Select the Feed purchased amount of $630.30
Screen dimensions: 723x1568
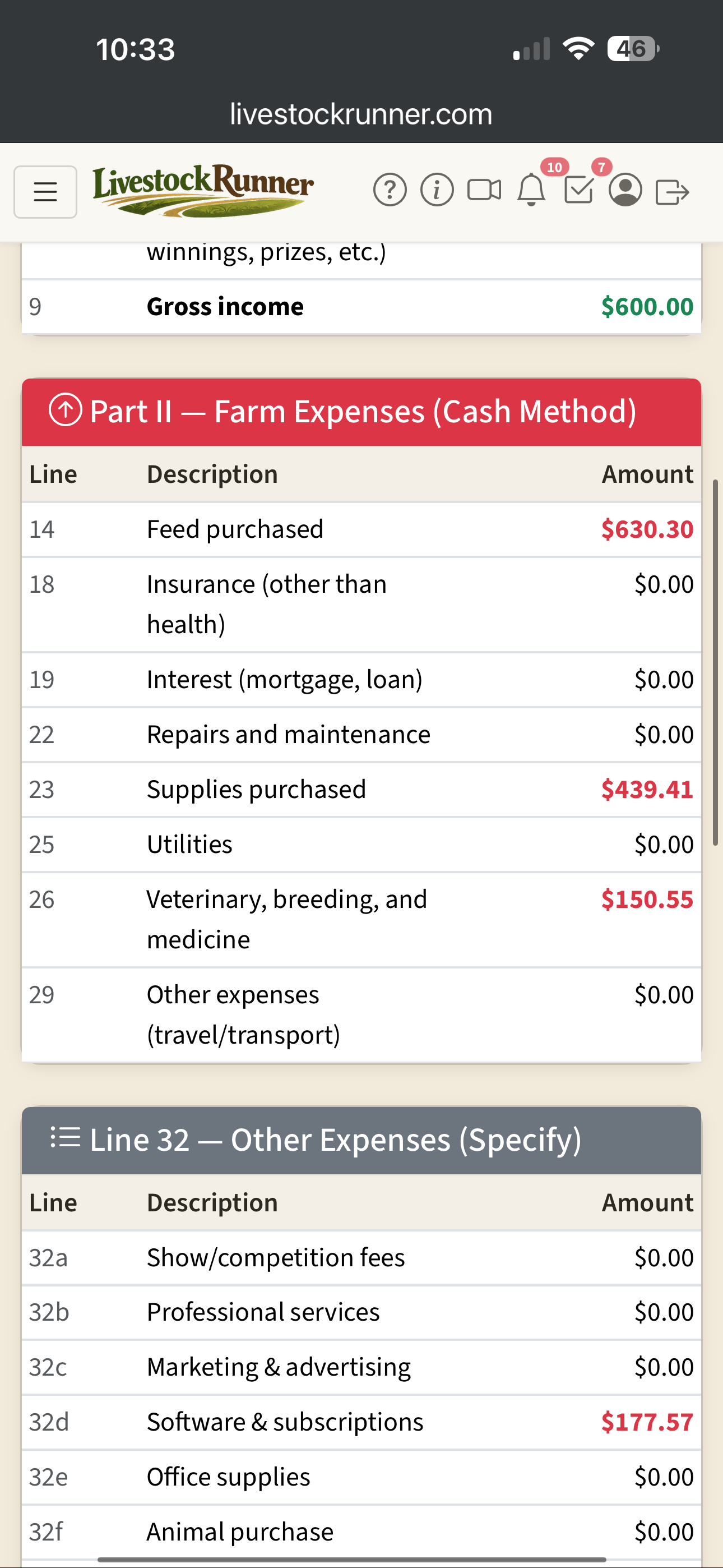[x=647, y=528]
